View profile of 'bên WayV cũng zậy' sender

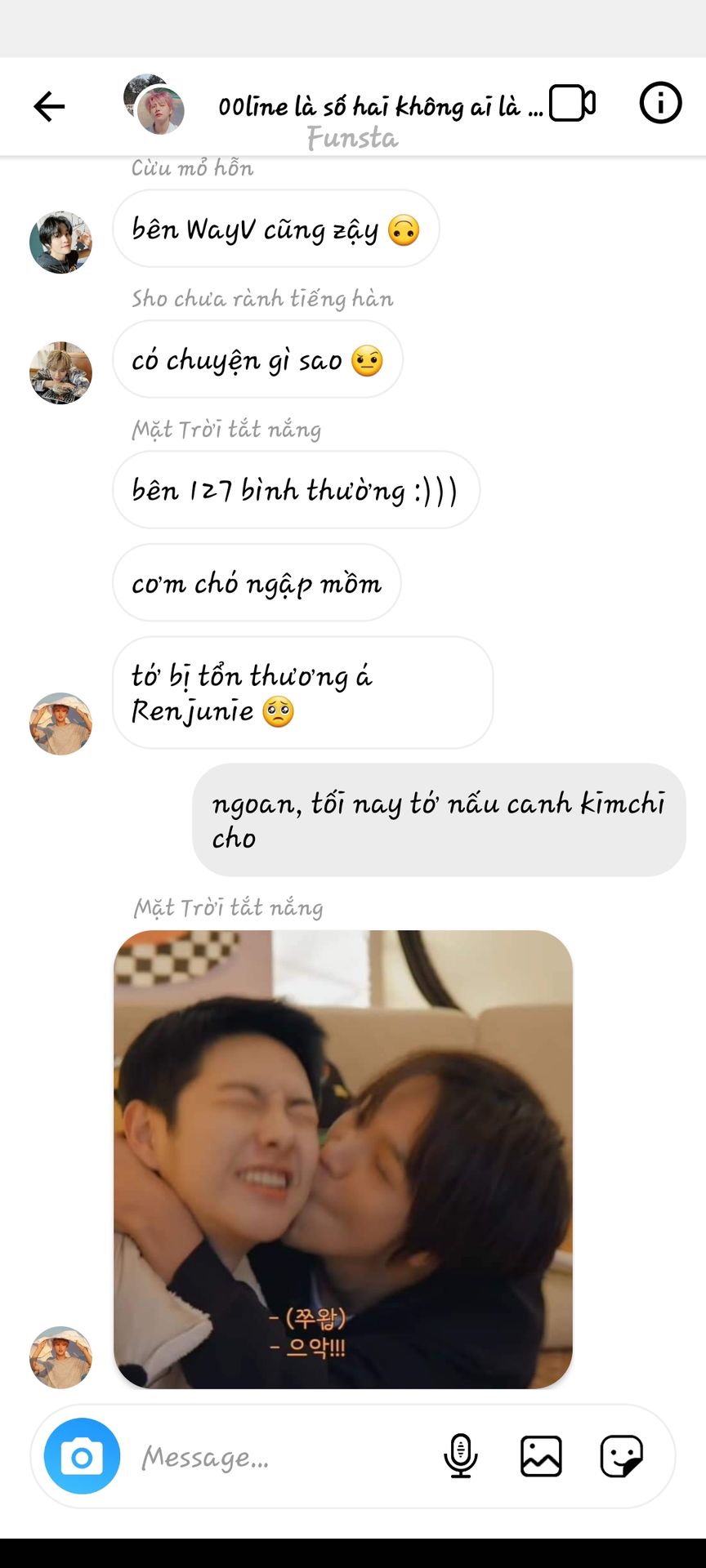pos(60,243)
